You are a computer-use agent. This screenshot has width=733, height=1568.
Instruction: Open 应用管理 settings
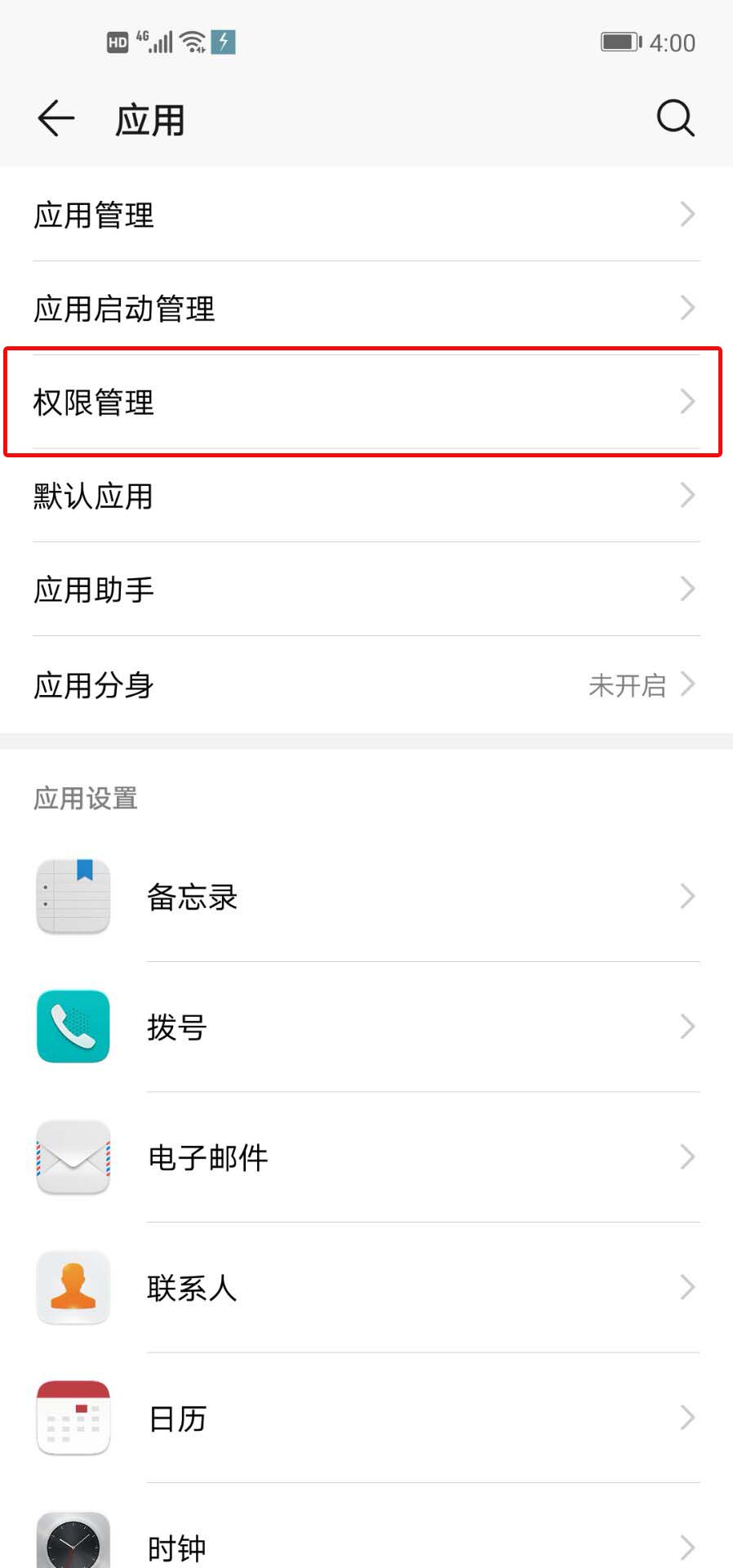point(366,216)
